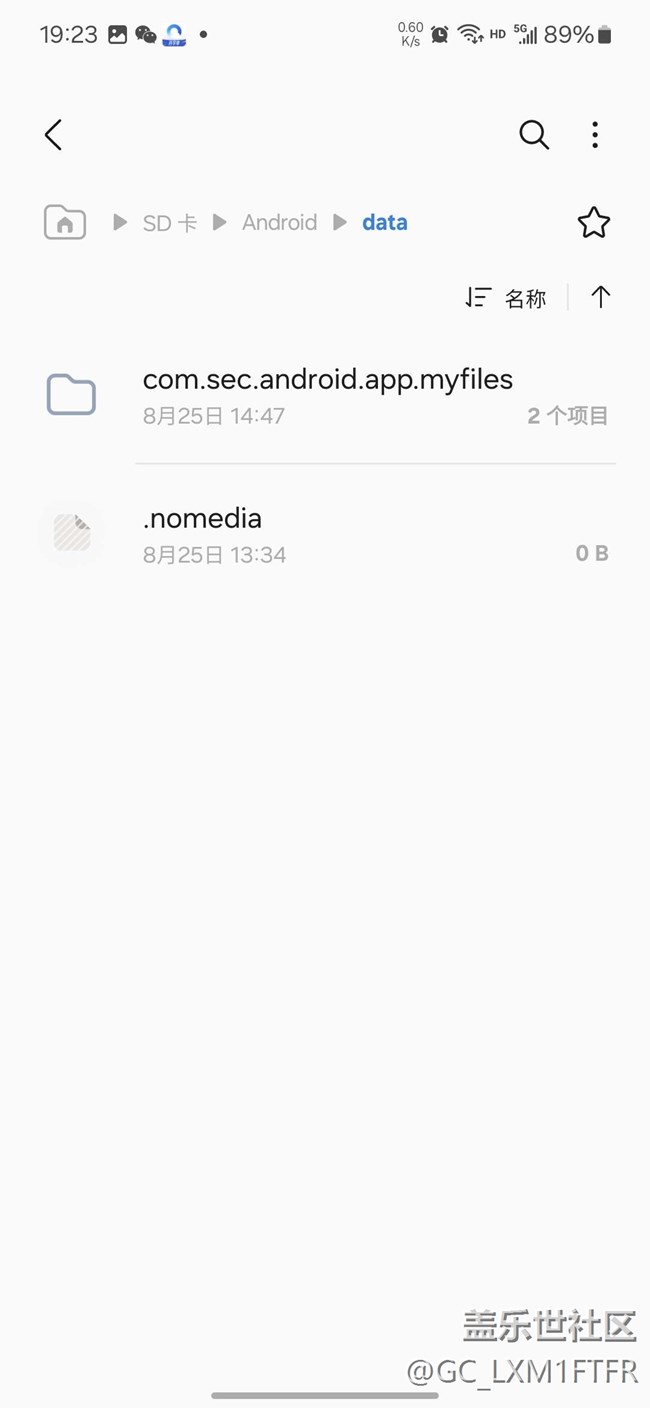The image size is (650, 1408).
Task: Add this folder to favorites star
Action: (593, 223)
